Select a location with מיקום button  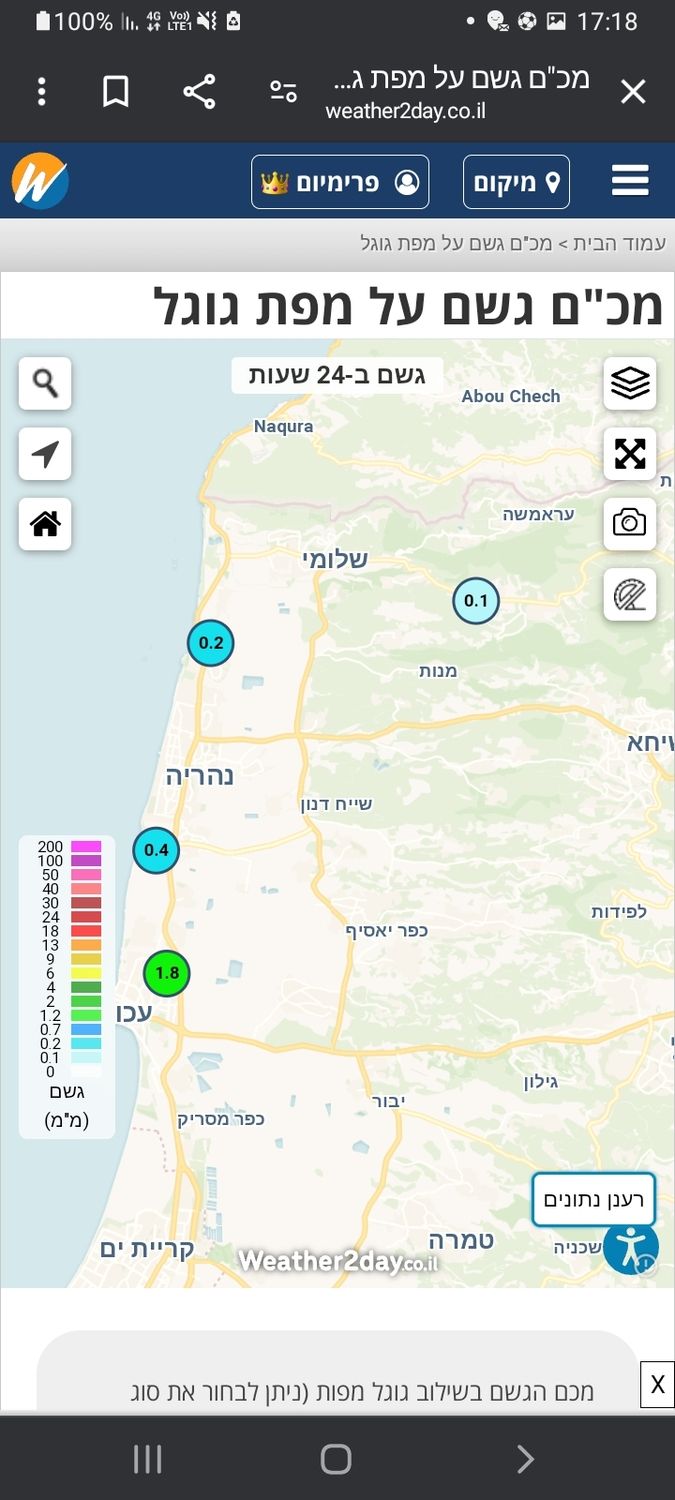tap(516, 182)
